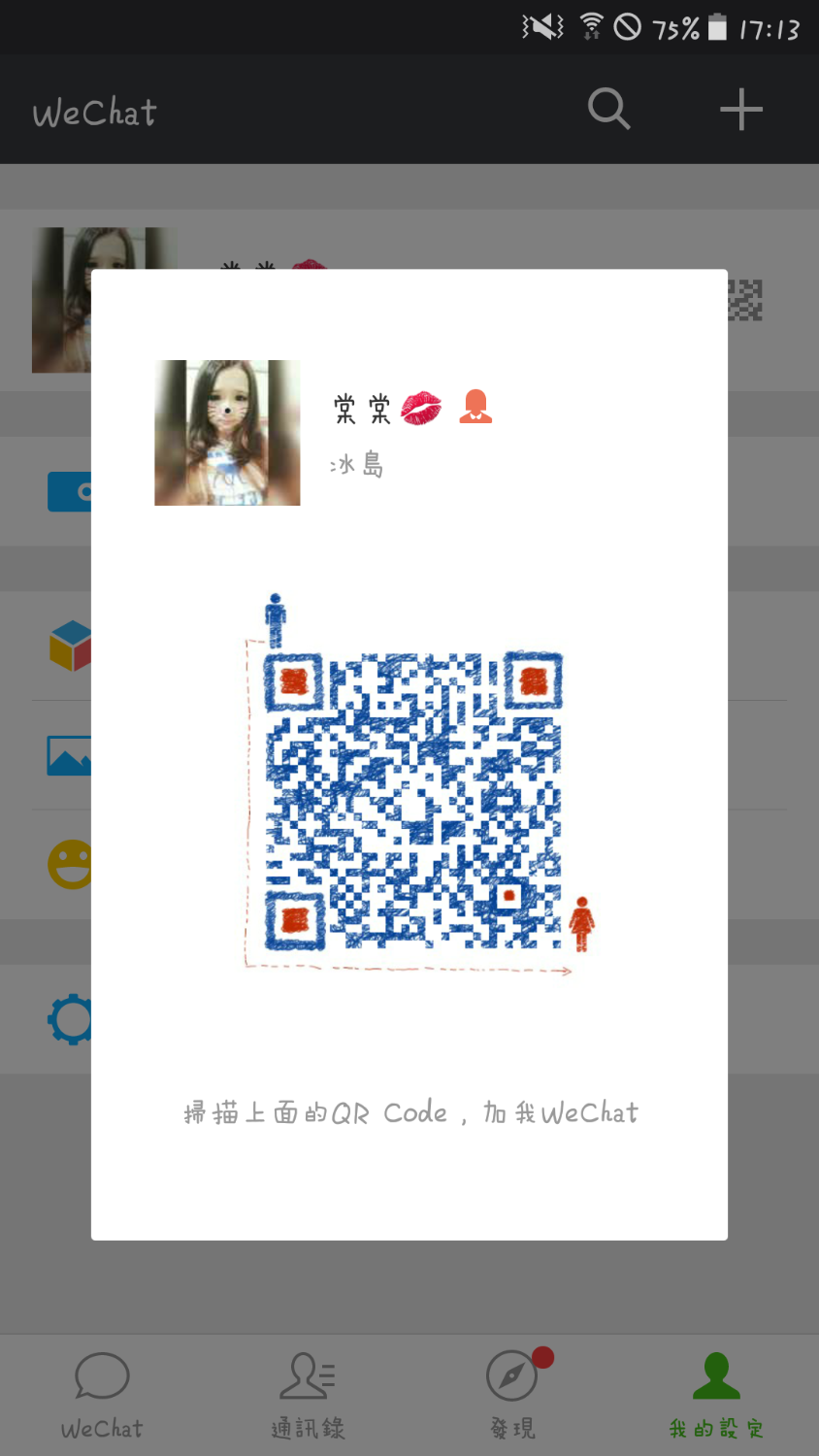Select the 我的設定 tab

[716, 1394]
